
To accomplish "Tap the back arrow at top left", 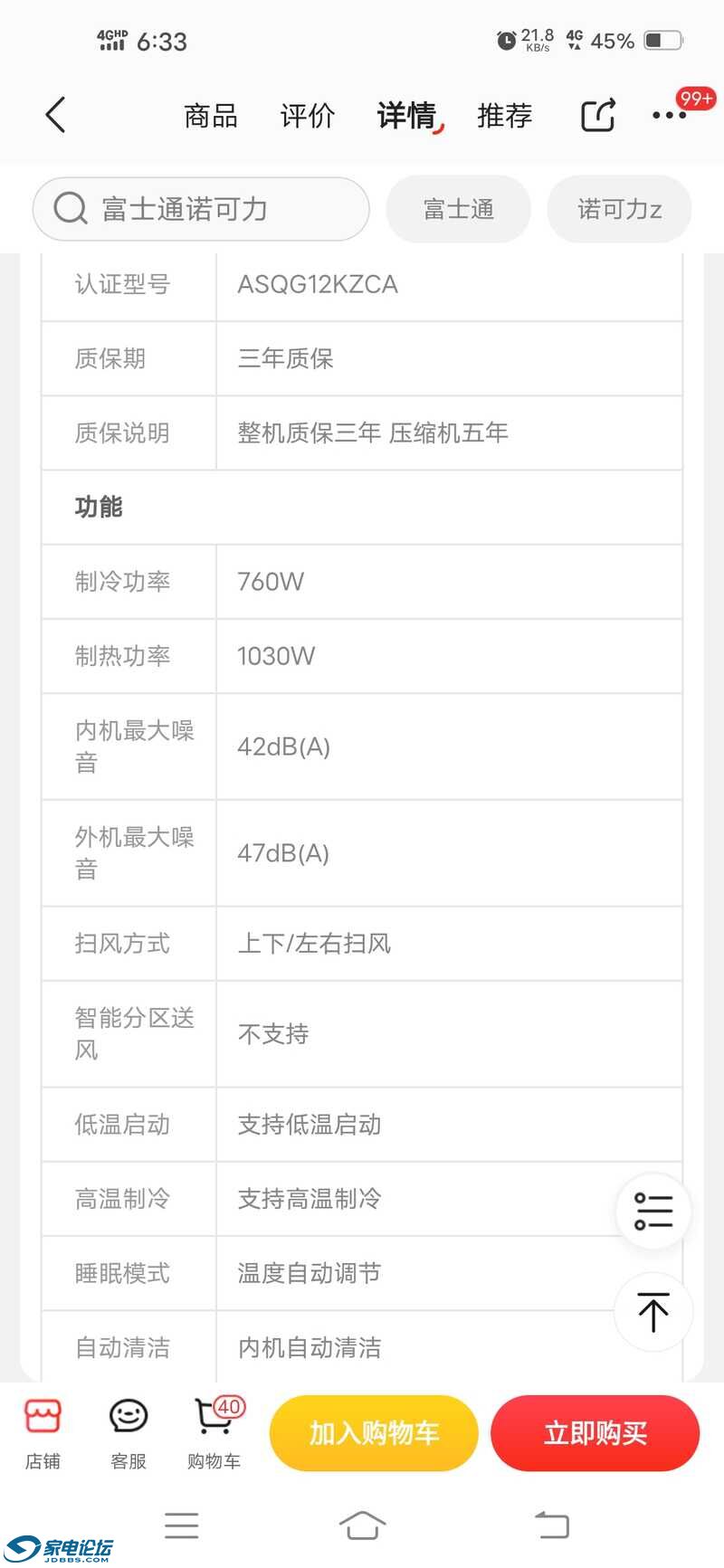I will pos(54,116).
